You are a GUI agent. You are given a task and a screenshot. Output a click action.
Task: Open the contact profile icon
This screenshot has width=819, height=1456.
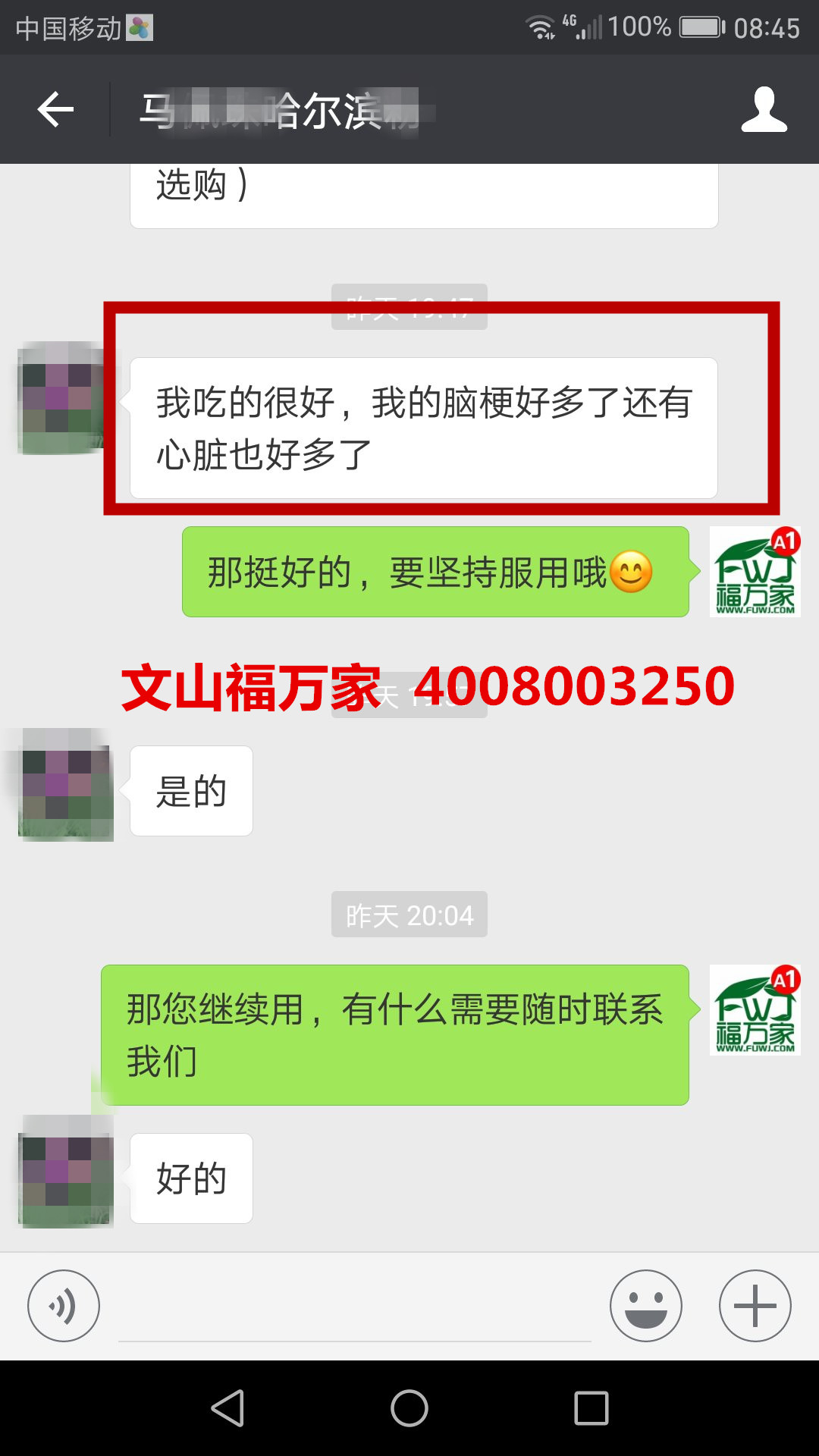point(764,110)
